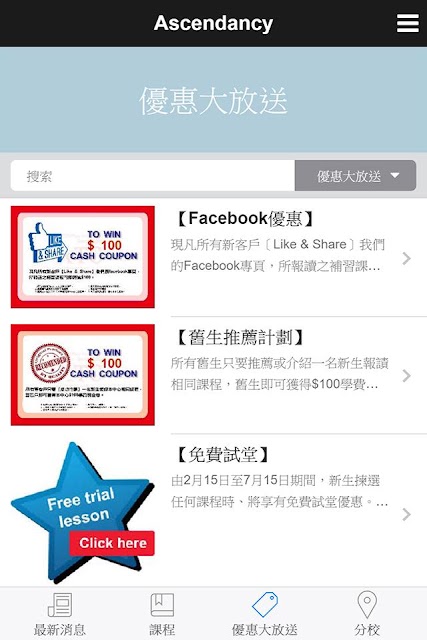The height and width of the screenshot is (640, 427).
Task: Tap the 搜索 search field
Action: [x=153, y=176]
